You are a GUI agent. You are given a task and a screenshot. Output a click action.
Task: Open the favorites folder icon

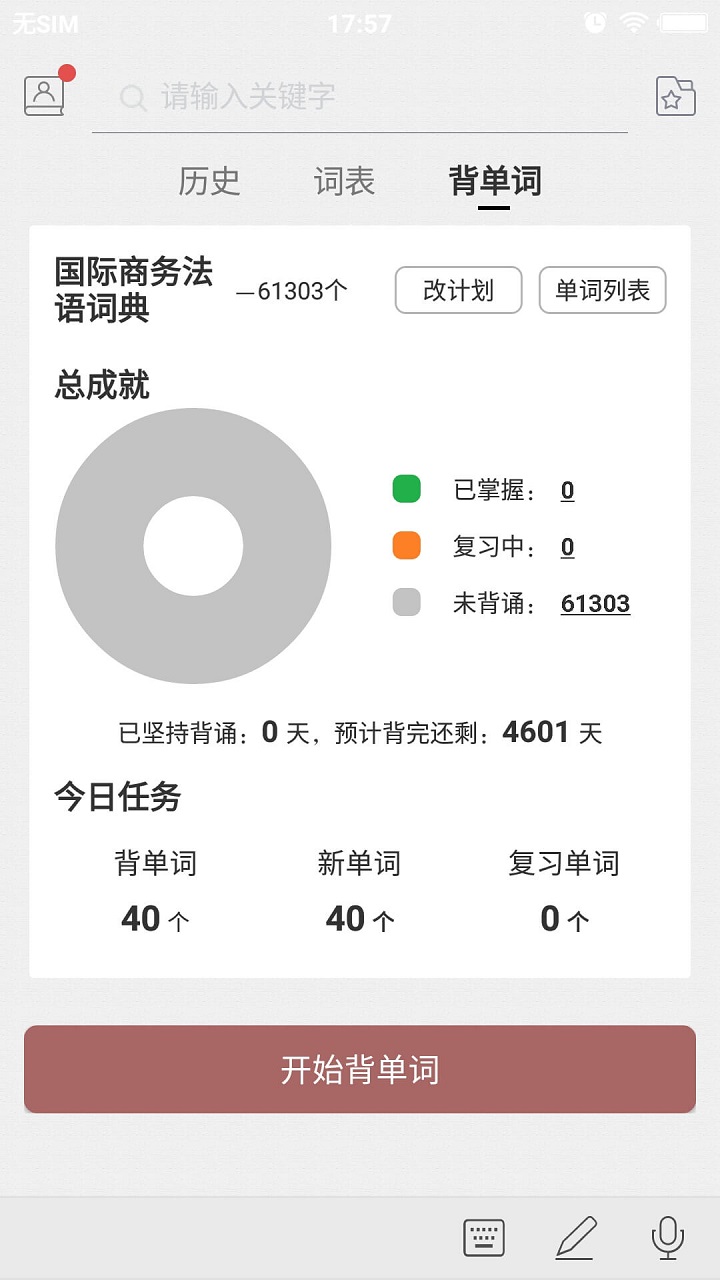coord(675,96)
